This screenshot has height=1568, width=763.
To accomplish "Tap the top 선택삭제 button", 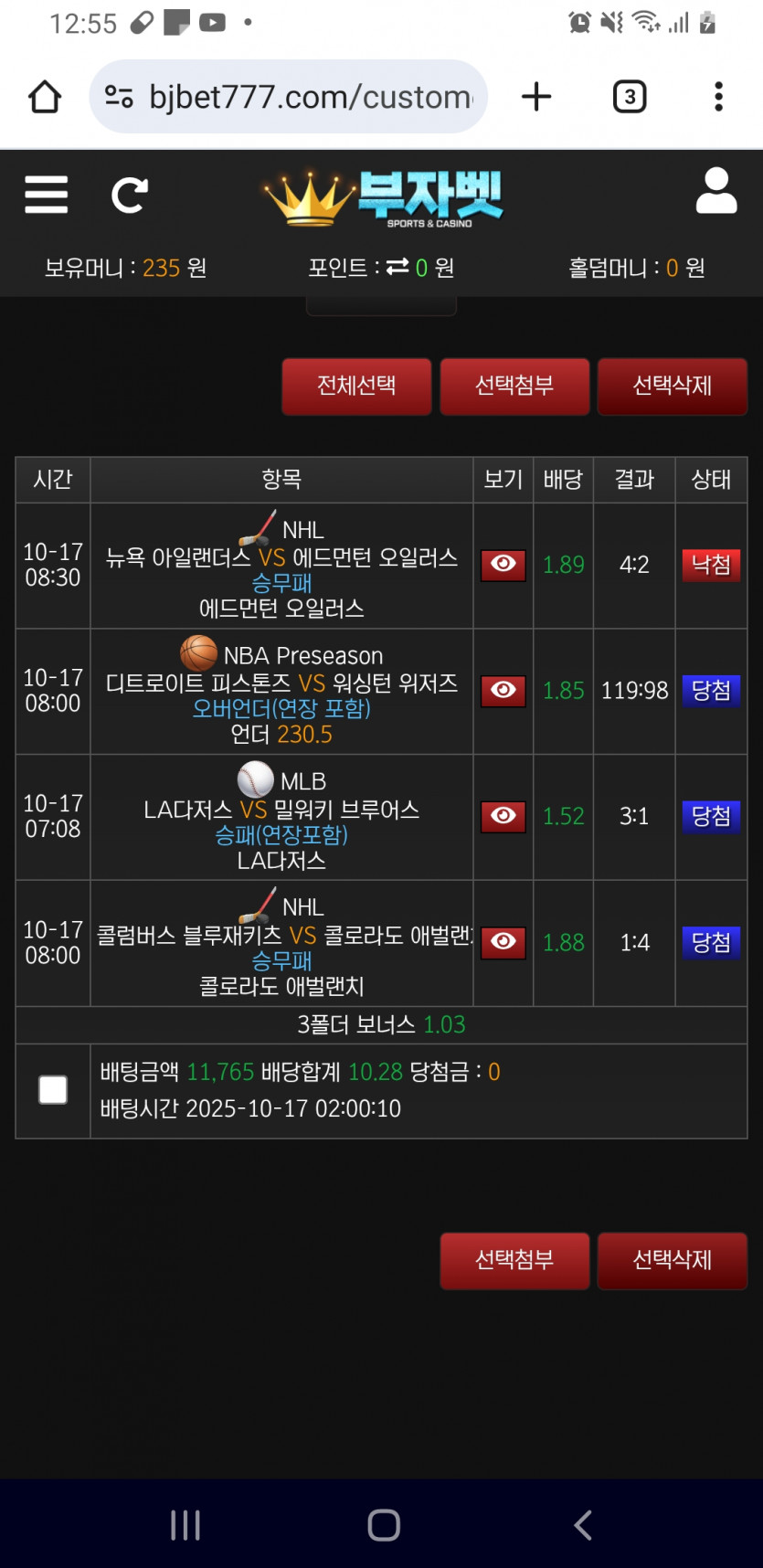I will [673, 386].
